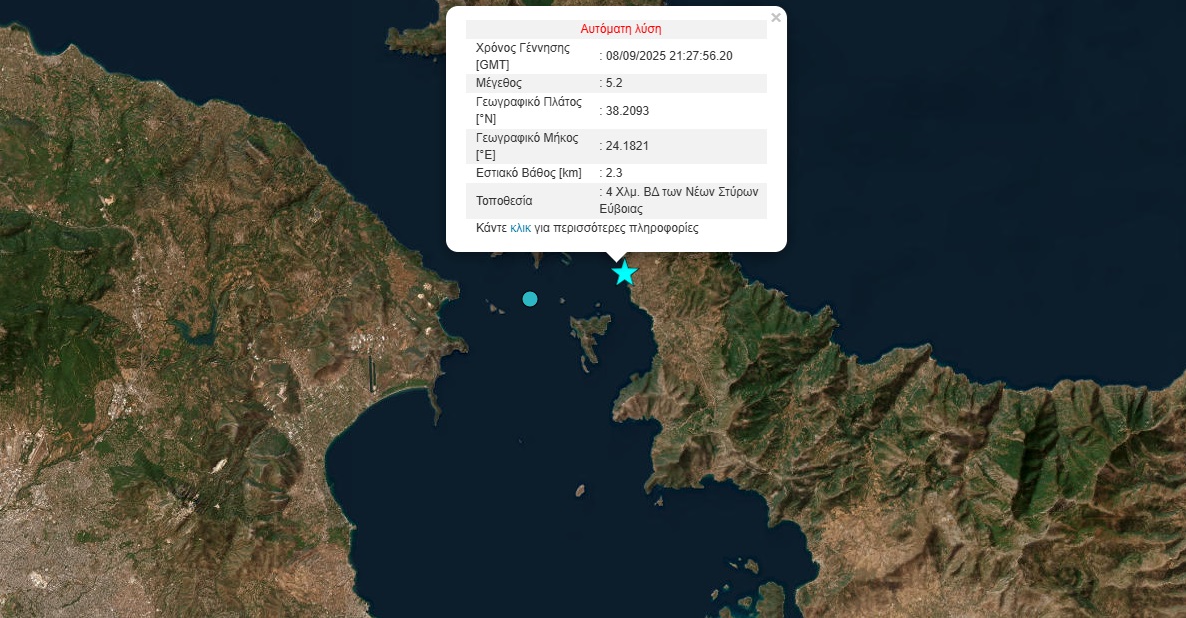Close the earthquake info popup
Screen dimensions: 1186x618
775,17
